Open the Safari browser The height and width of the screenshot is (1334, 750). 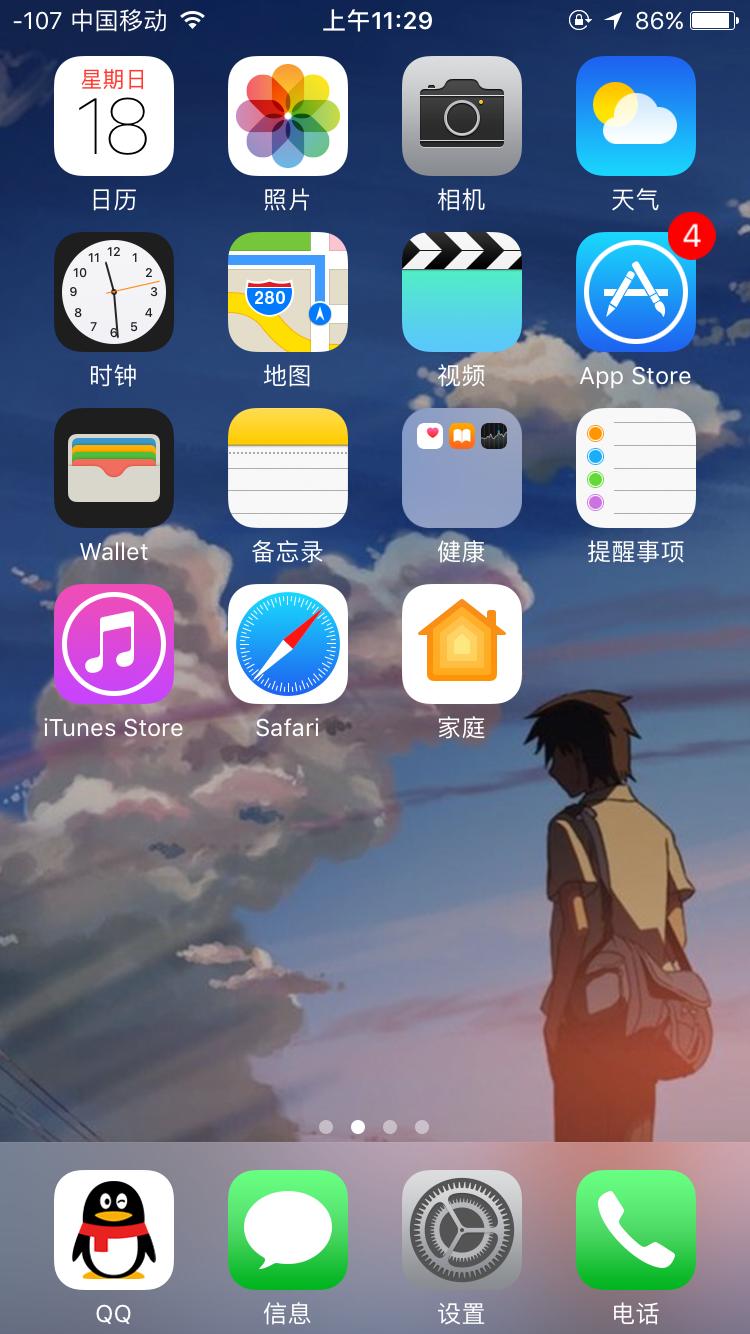(287, 644)
